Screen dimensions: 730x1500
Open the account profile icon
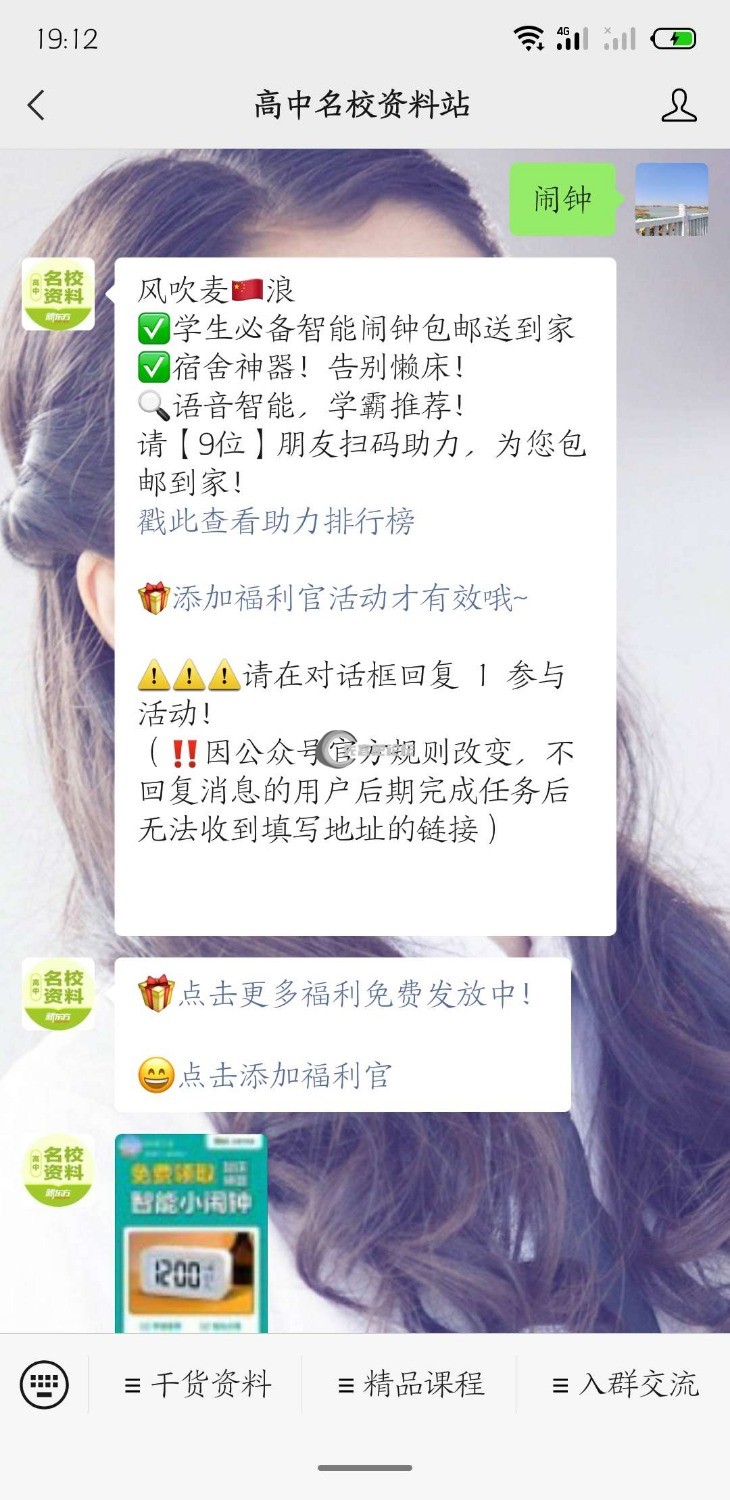click(x=679, y=105)
